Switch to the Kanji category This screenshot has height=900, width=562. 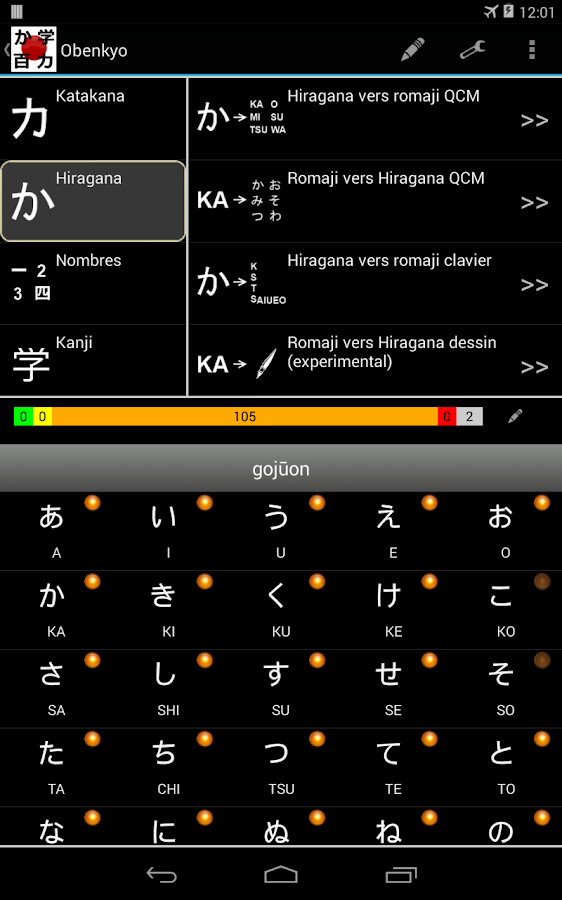click(x=93, y=360)
